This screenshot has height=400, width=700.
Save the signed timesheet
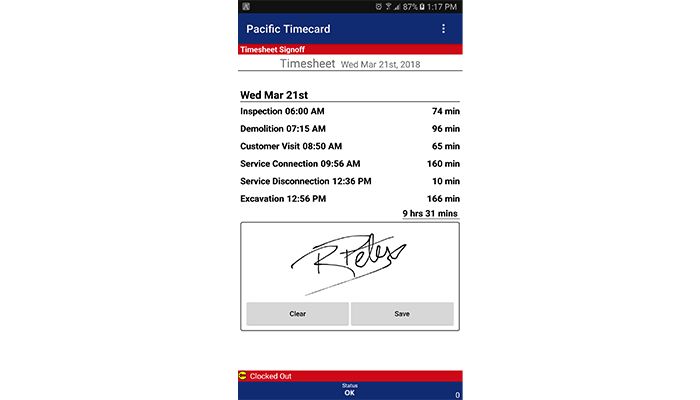point(402,314)
